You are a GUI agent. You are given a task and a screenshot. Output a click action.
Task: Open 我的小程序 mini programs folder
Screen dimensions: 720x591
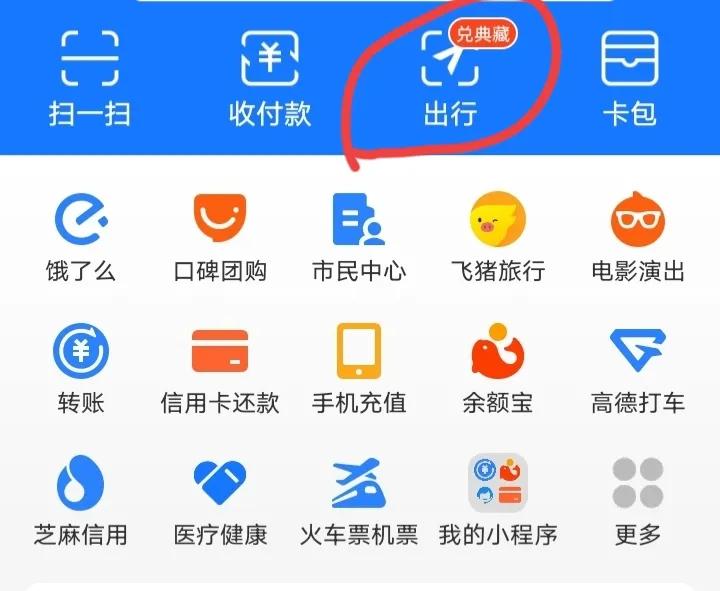click(x=498, y=484)
